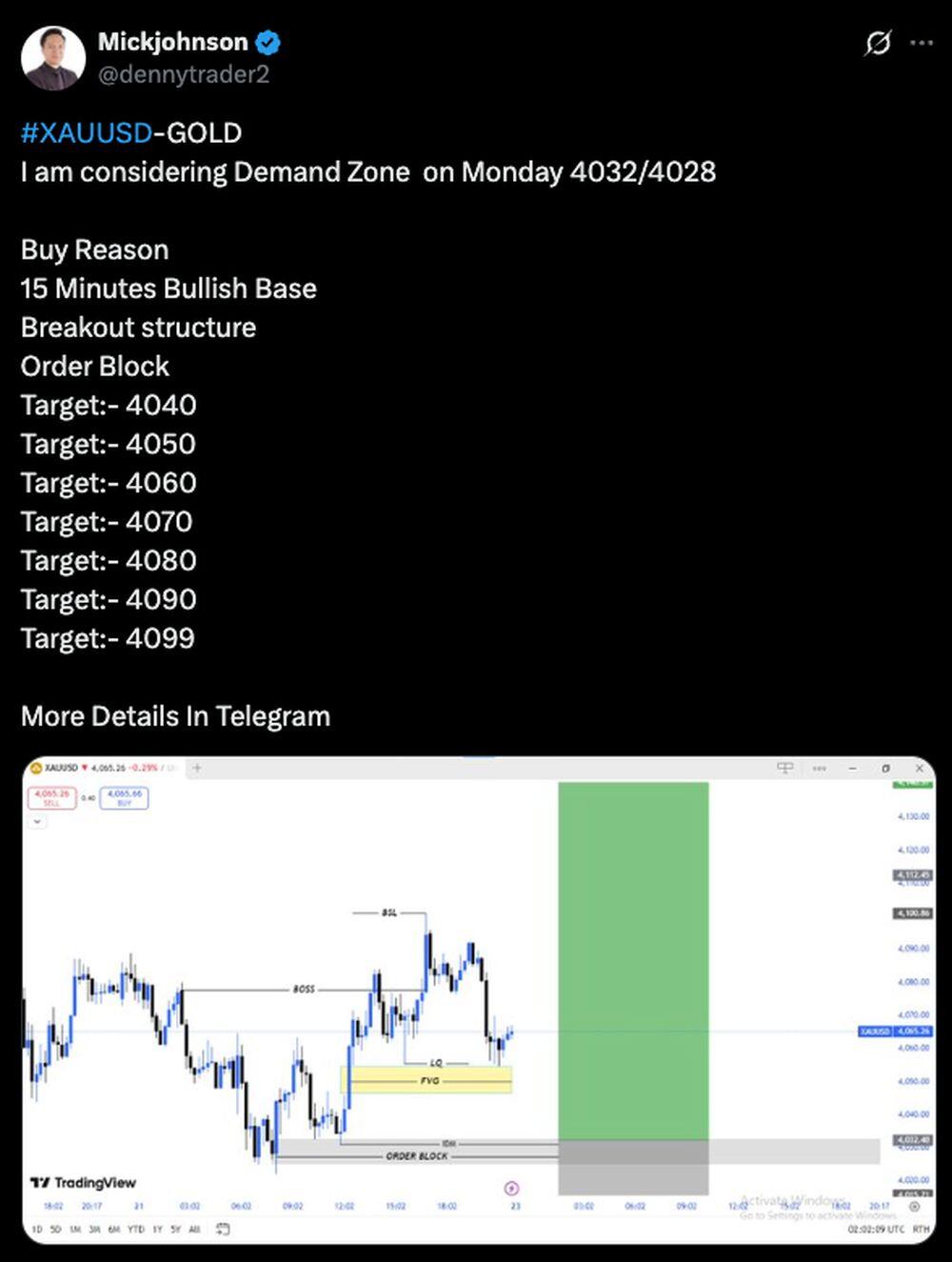Open the #XAUUSD hashtag
This screenshot has height=1262, width=952.
click(x=86, y=132)
